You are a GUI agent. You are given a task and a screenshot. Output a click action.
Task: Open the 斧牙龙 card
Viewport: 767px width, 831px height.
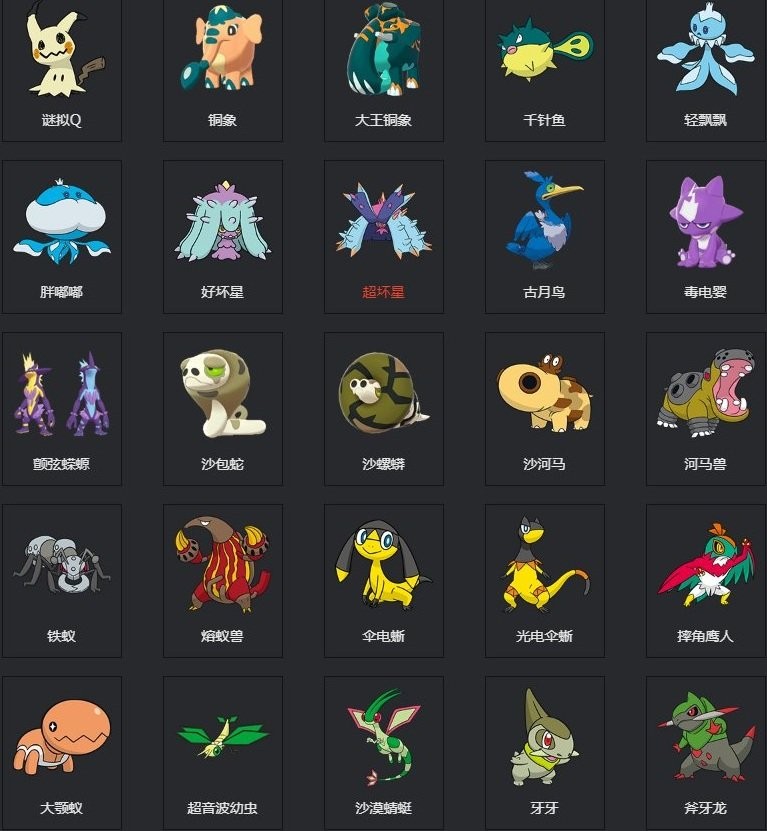(x=706, y=750)
